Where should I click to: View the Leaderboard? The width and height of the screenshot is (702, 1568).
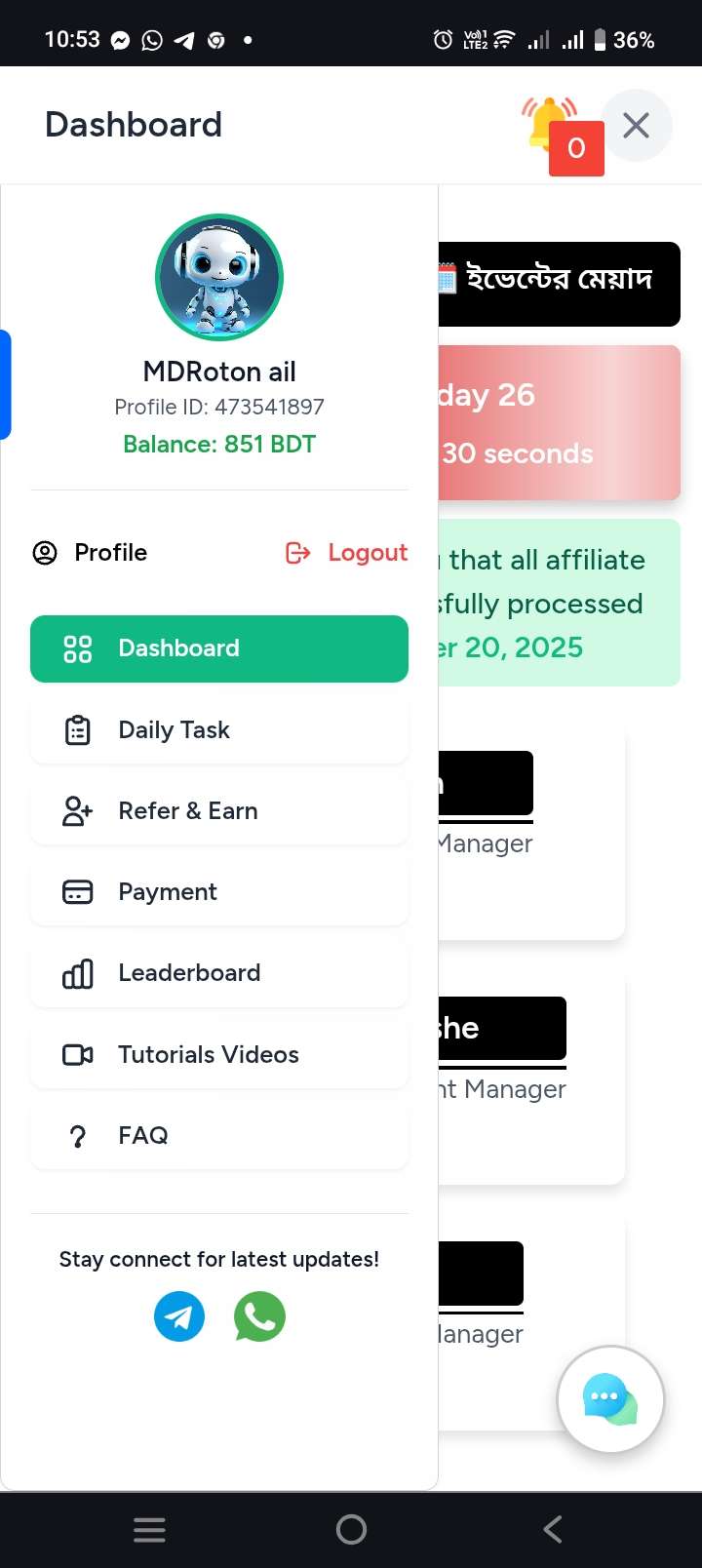click(219, 973)
